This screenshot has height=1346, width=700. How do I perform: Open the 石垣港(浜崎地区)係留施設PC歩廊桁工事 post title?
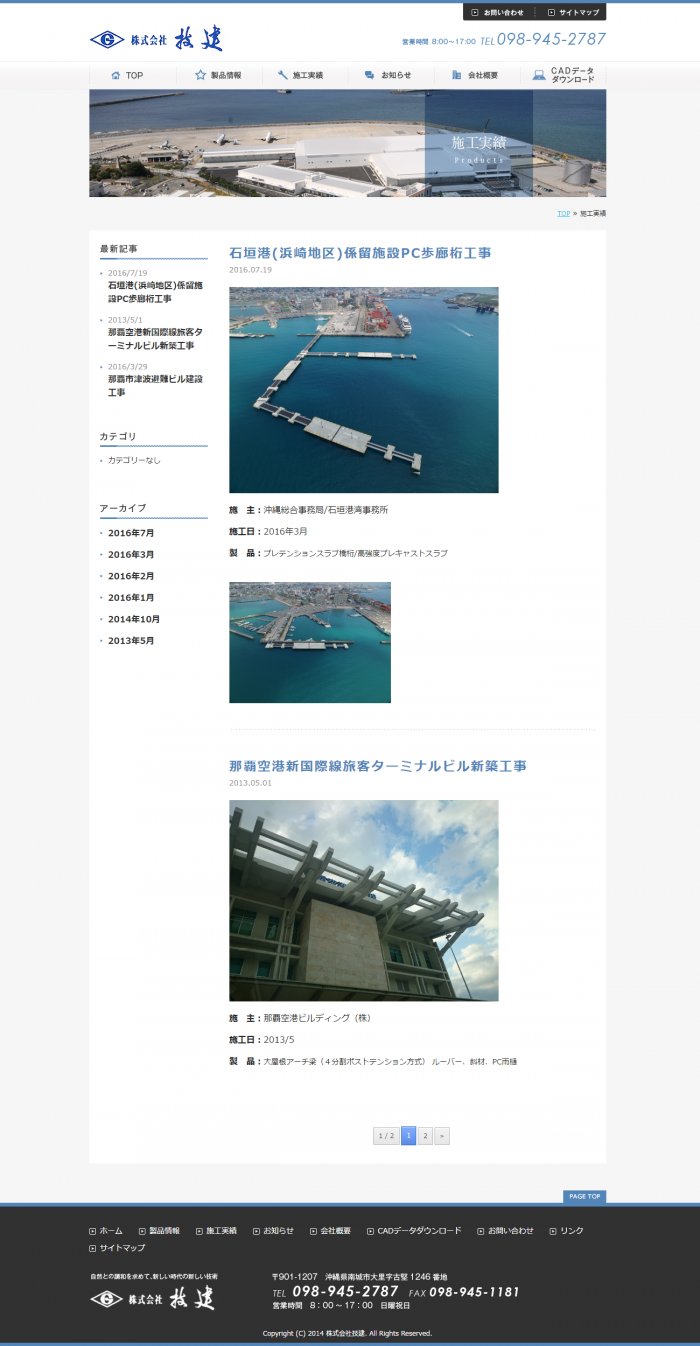tap(360, 253)
